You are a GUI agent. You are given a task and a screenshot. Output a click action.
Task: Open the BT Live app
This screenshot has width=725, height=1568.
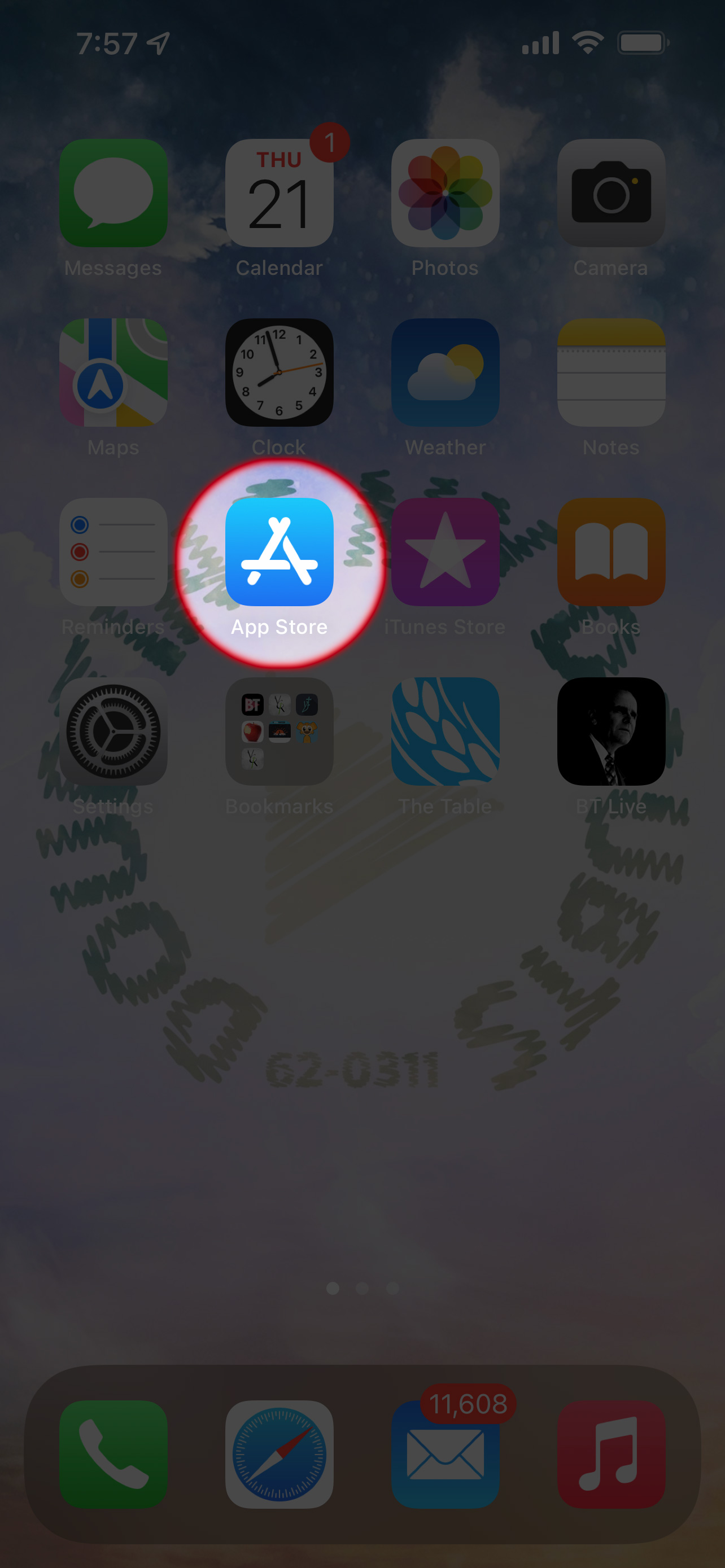pos(611,731)
